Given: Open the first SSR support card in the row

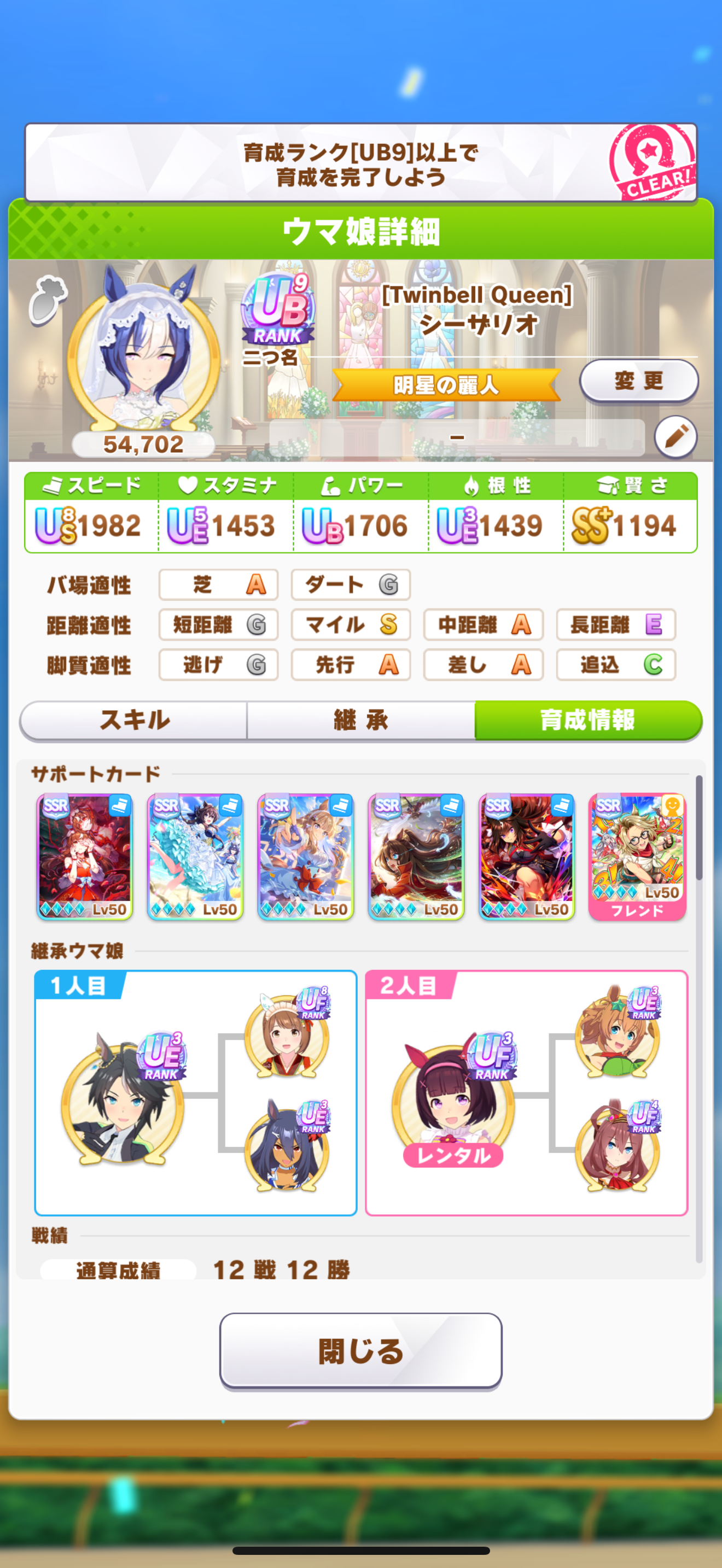Looking at the screenshot, I should 85,856.
